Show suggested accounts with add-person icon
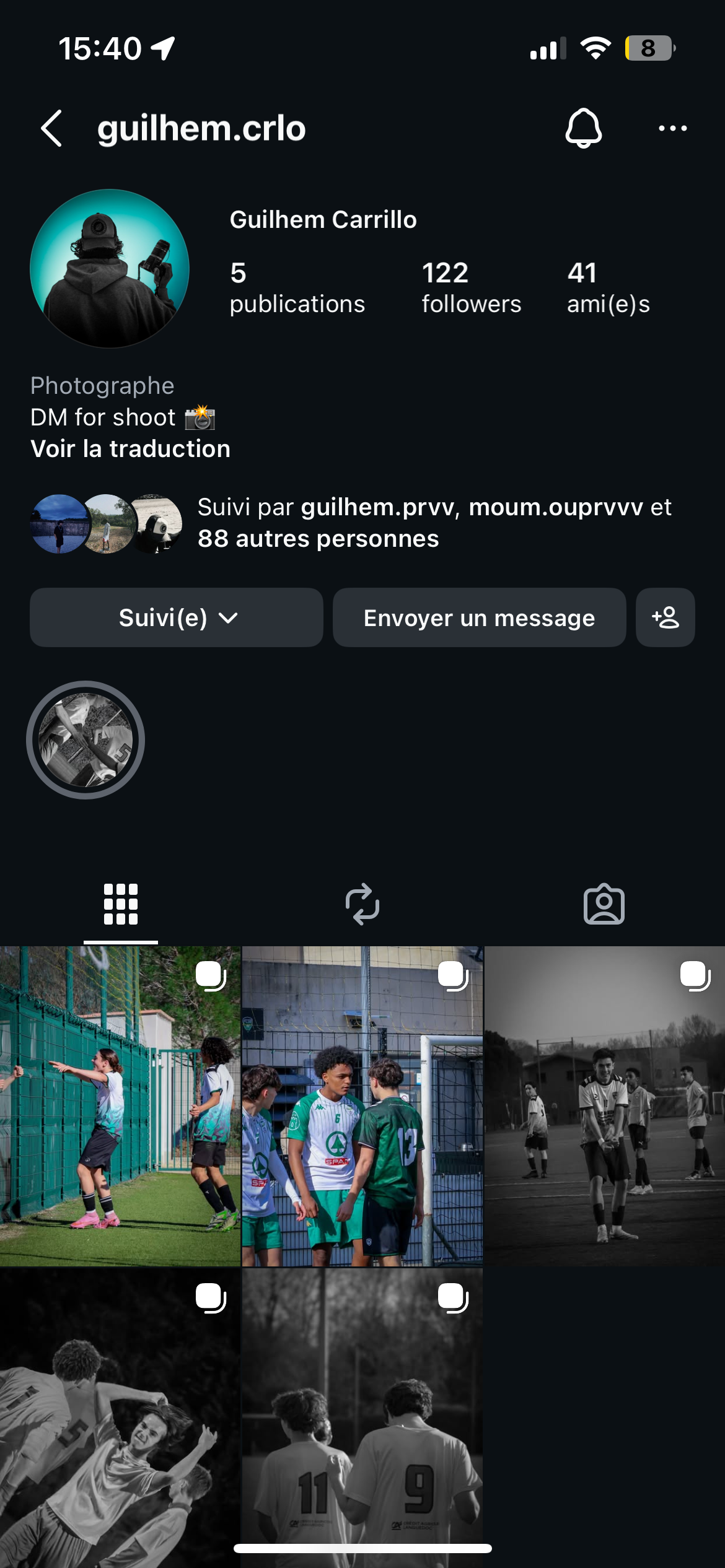This screenshot has width=725, height=1568. [665, 617]
